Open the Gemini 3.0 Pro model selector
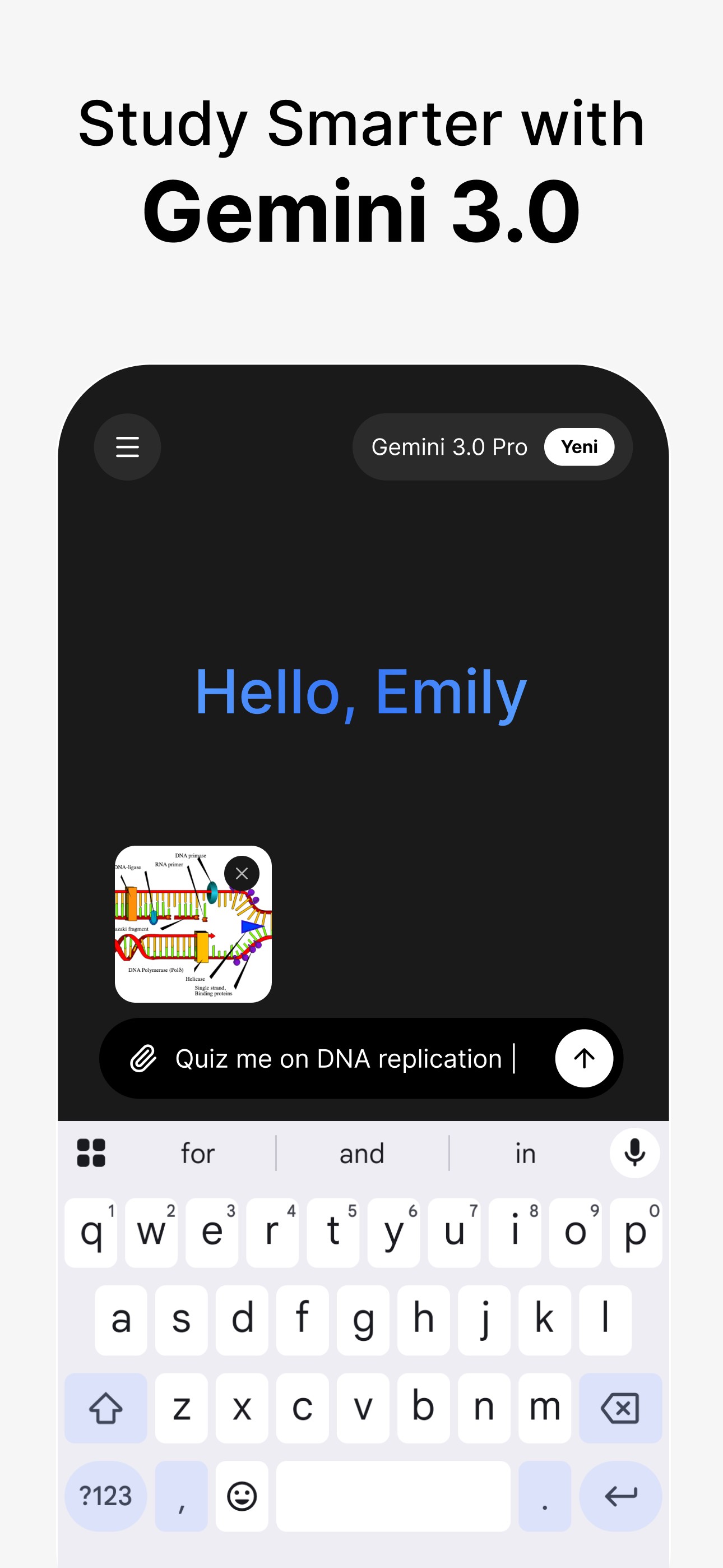 [449, 446]
